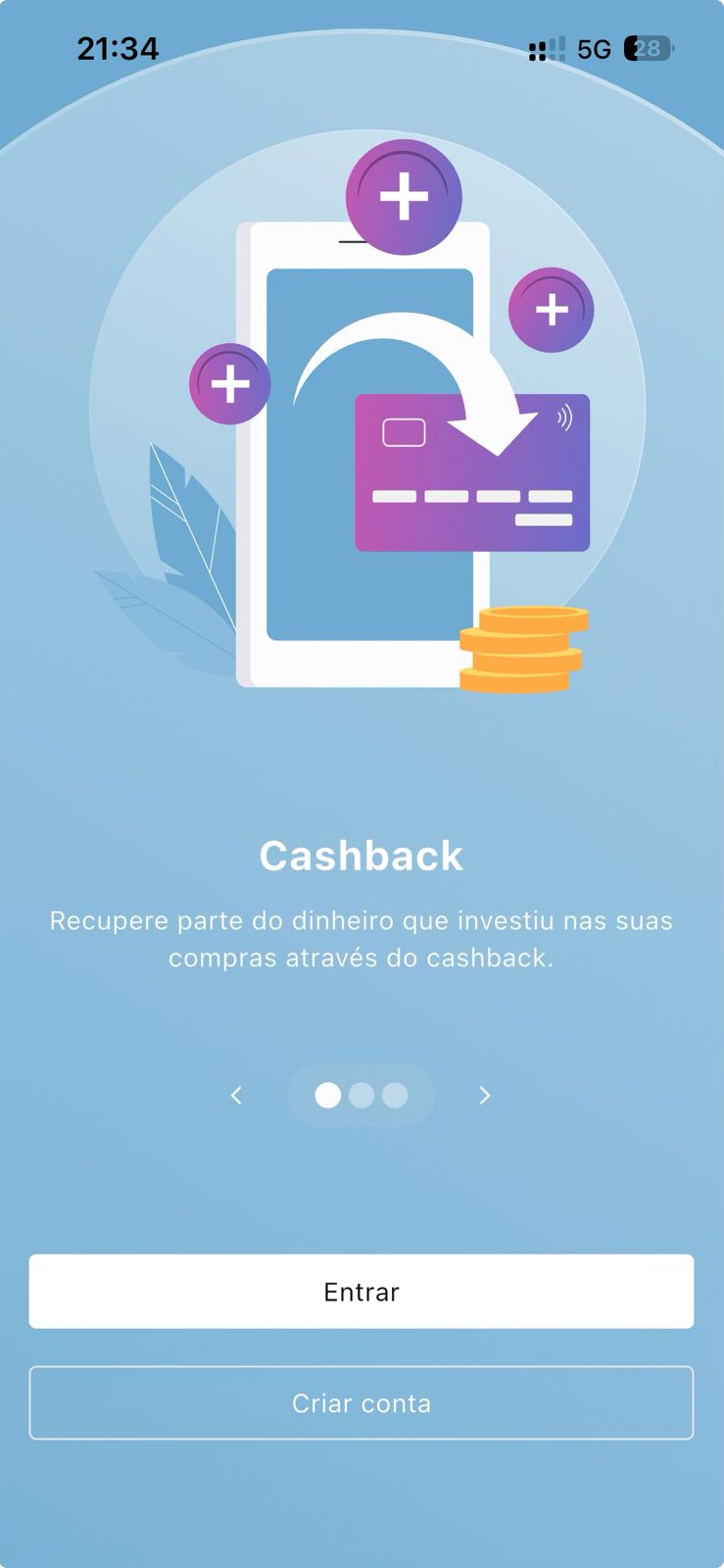
Task: Tap Criar conta to register
Action: pyautogui.click(x=362, y=1403)
